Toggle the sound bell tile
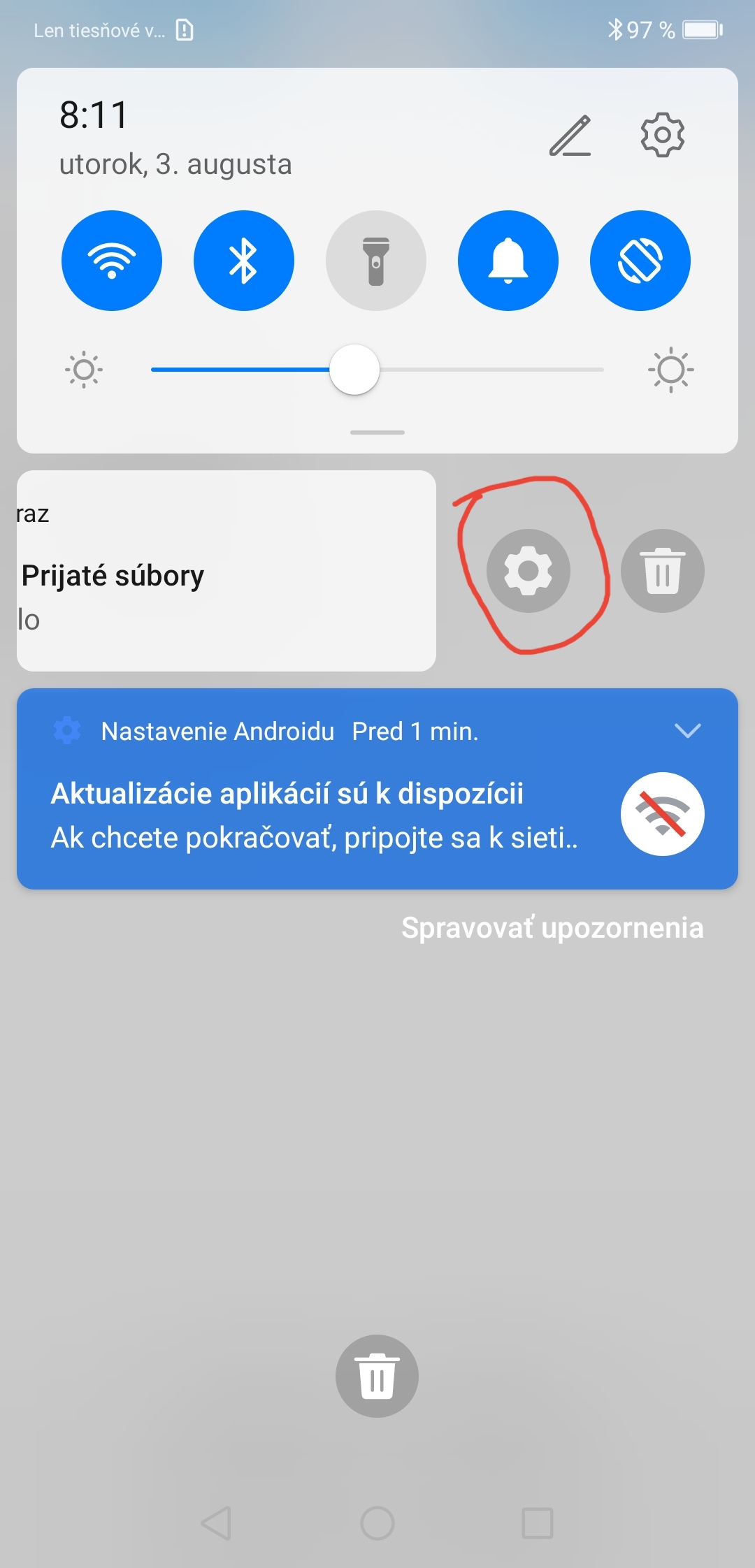Screen dimensions: 755x1568 (508, 261)
